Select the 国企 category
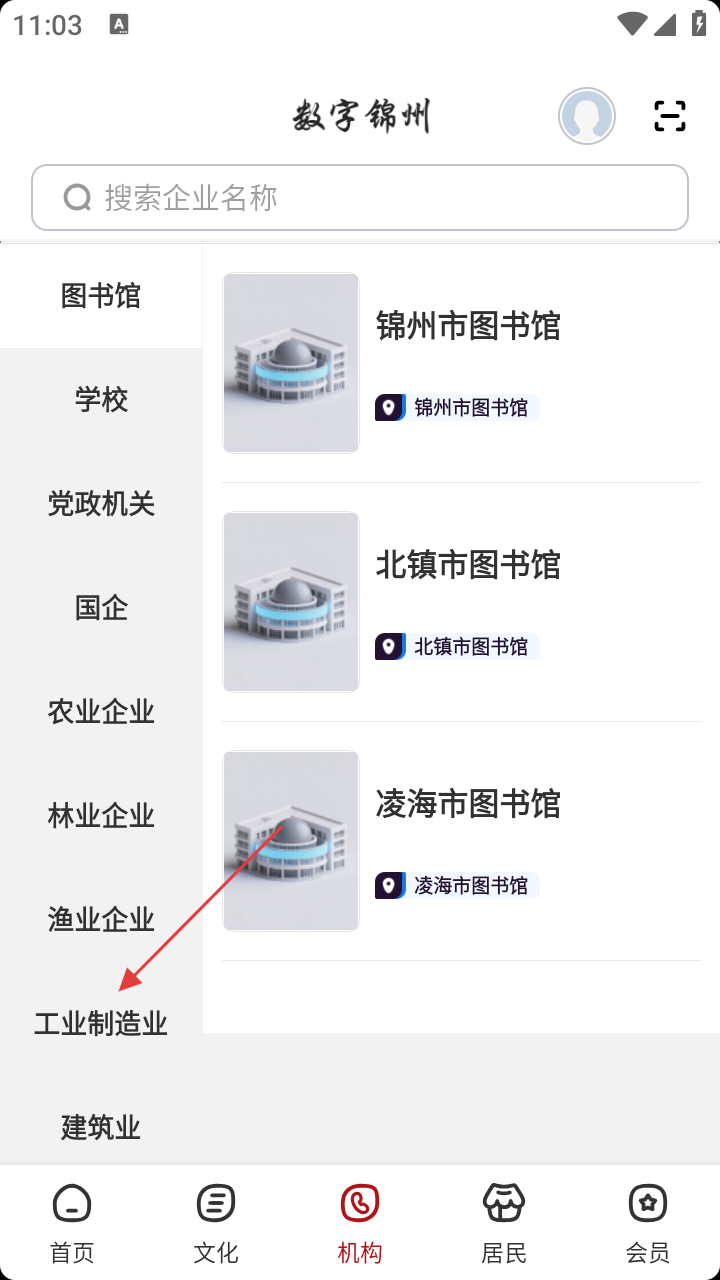The width and height of the screenshot is (720, 1280). [x=101, y=608]
